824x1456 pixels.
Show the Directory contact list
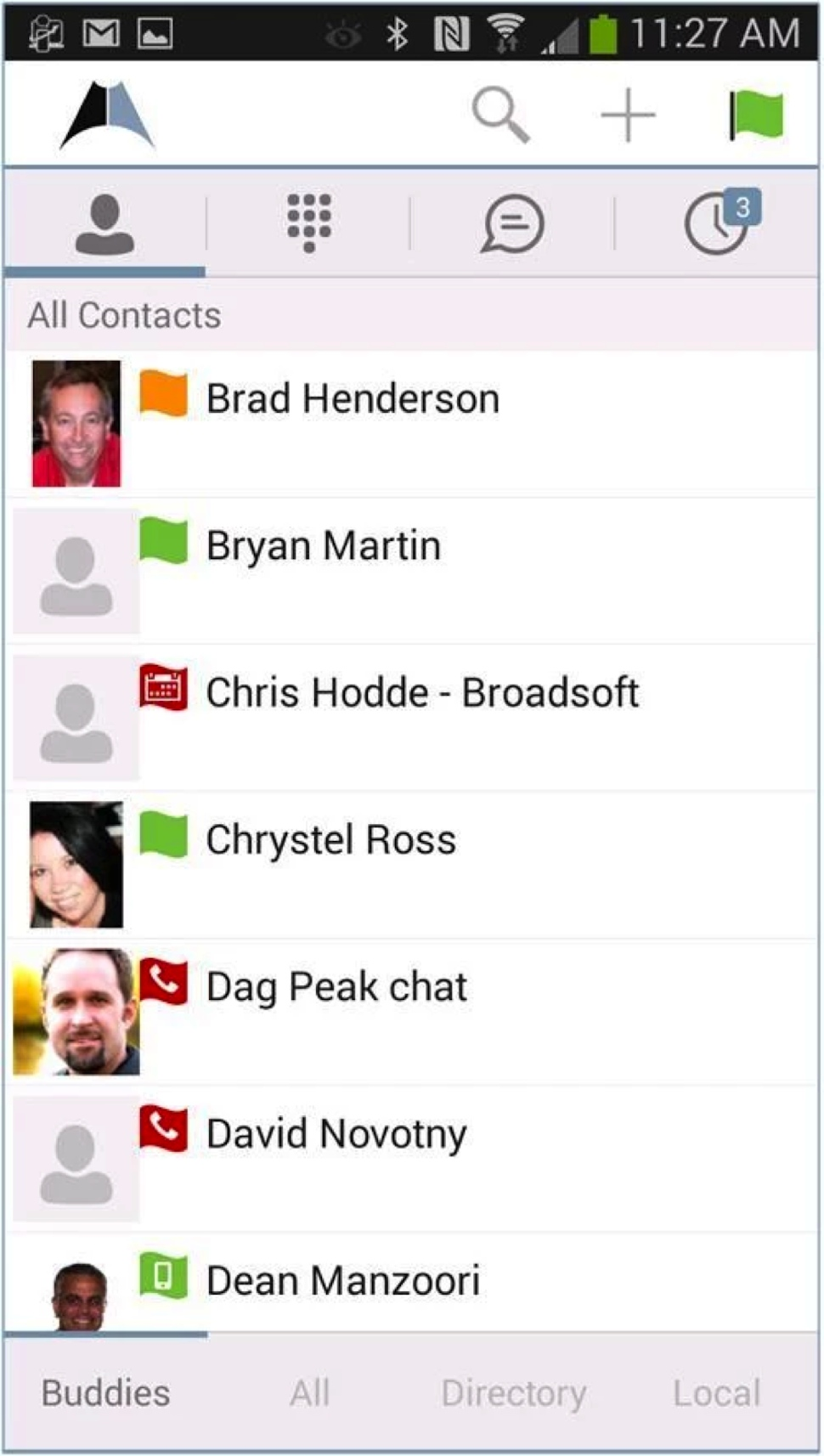pyautogui.click(x=513, y=1393)
